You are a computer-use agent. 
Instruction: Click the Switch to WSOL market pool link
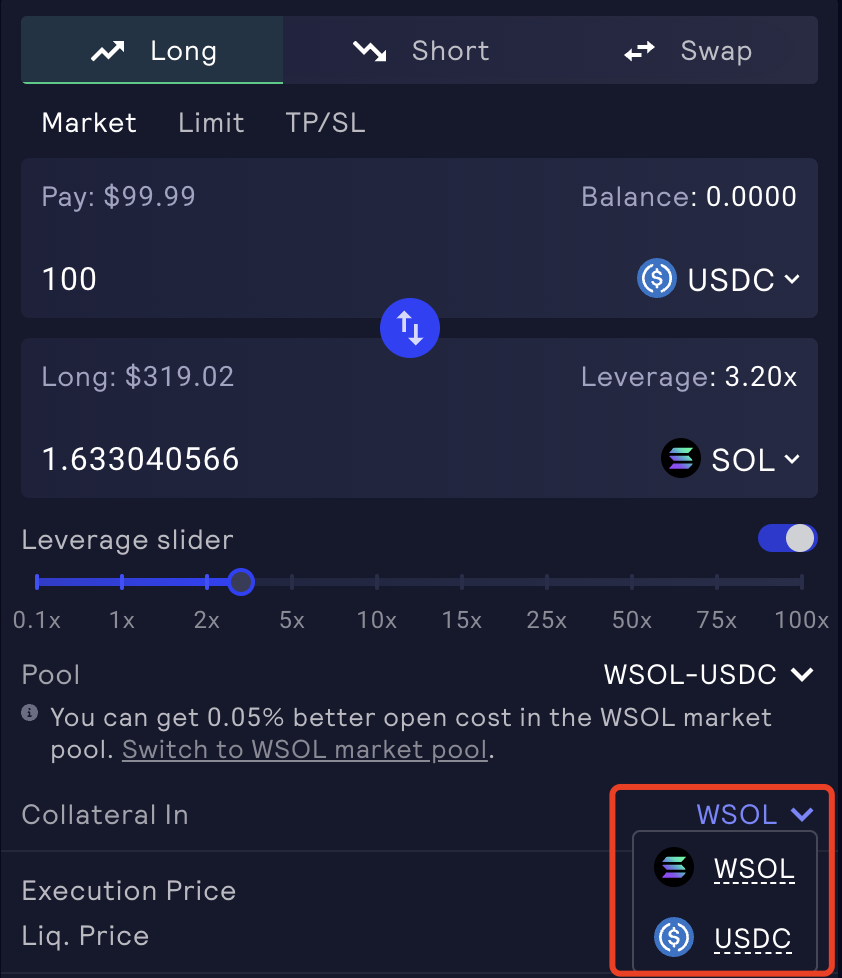(x=304, y=749)
